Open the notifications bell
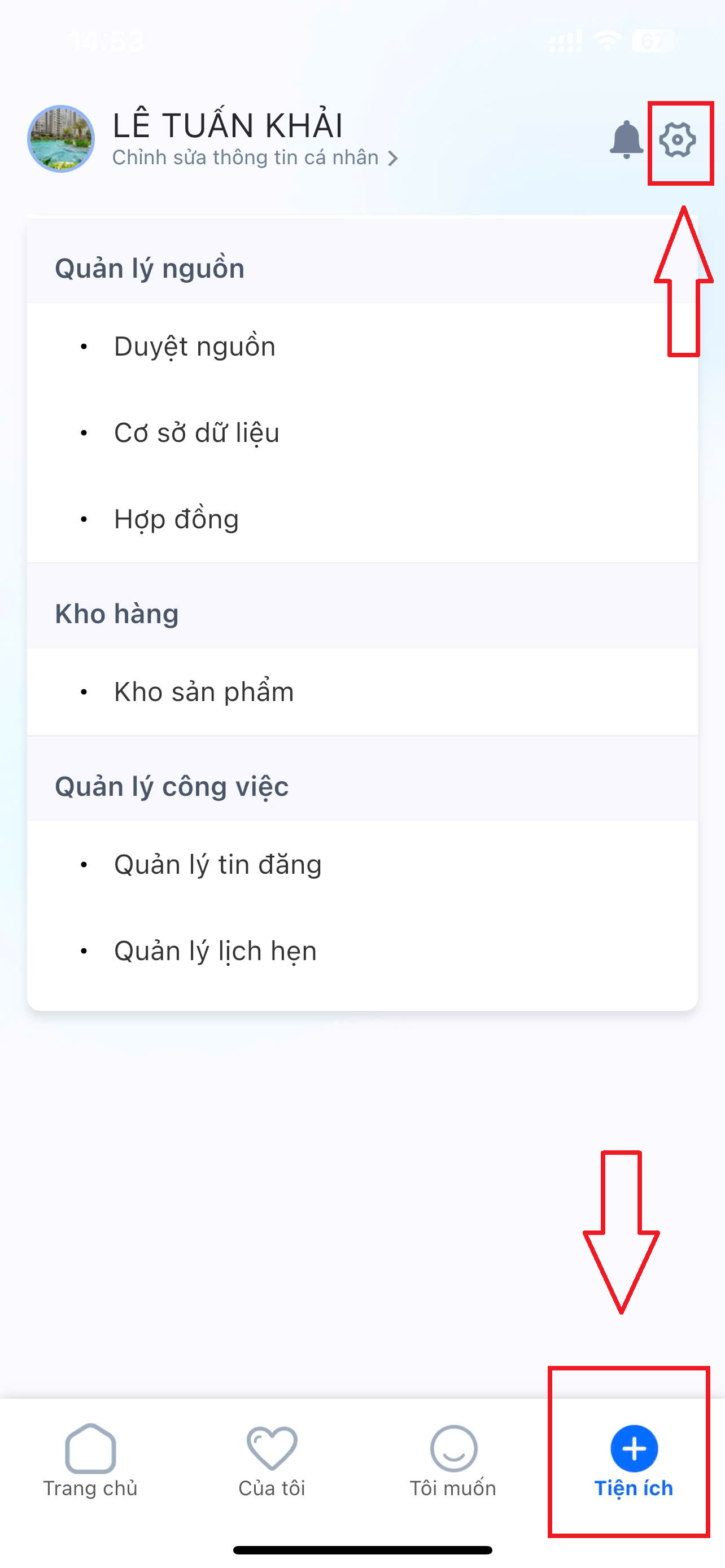Image resolution: width=725 pixels, height=1568 pixels. pyautogui.click(x=626, y=140)
